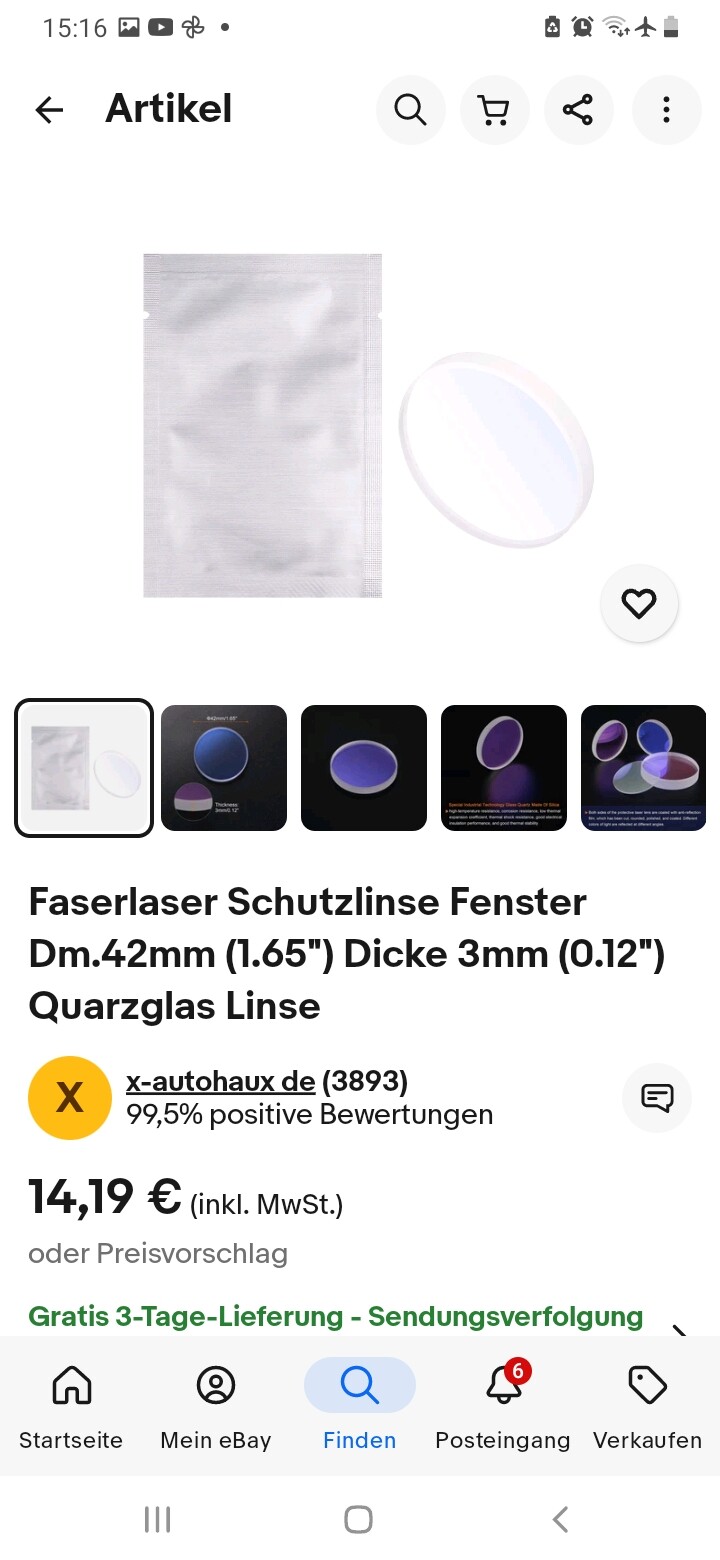Open the shopping cart

[x=494, y=110]
